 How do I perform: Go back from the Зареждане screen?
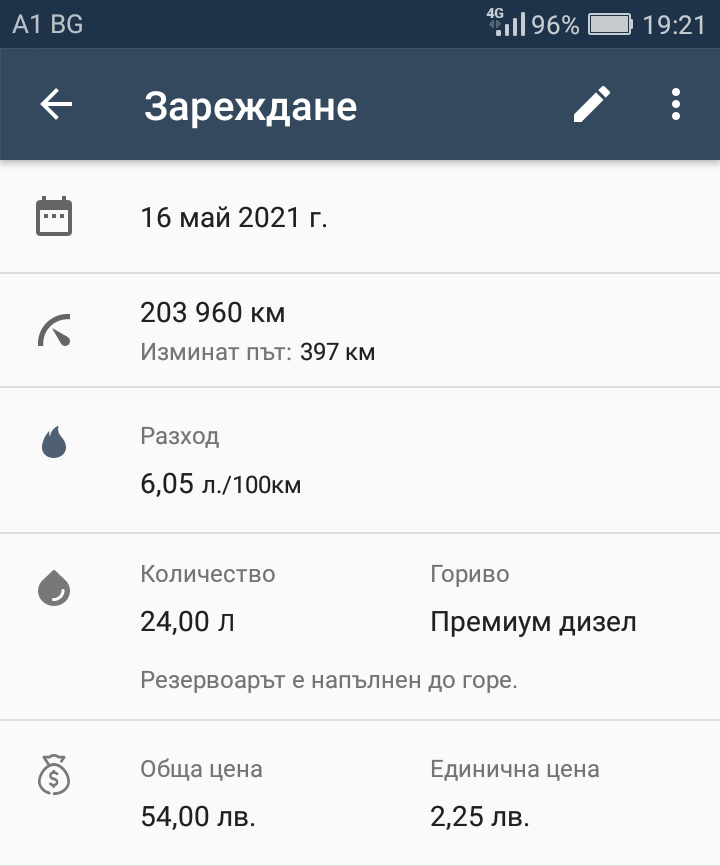[x=56, y=105]
